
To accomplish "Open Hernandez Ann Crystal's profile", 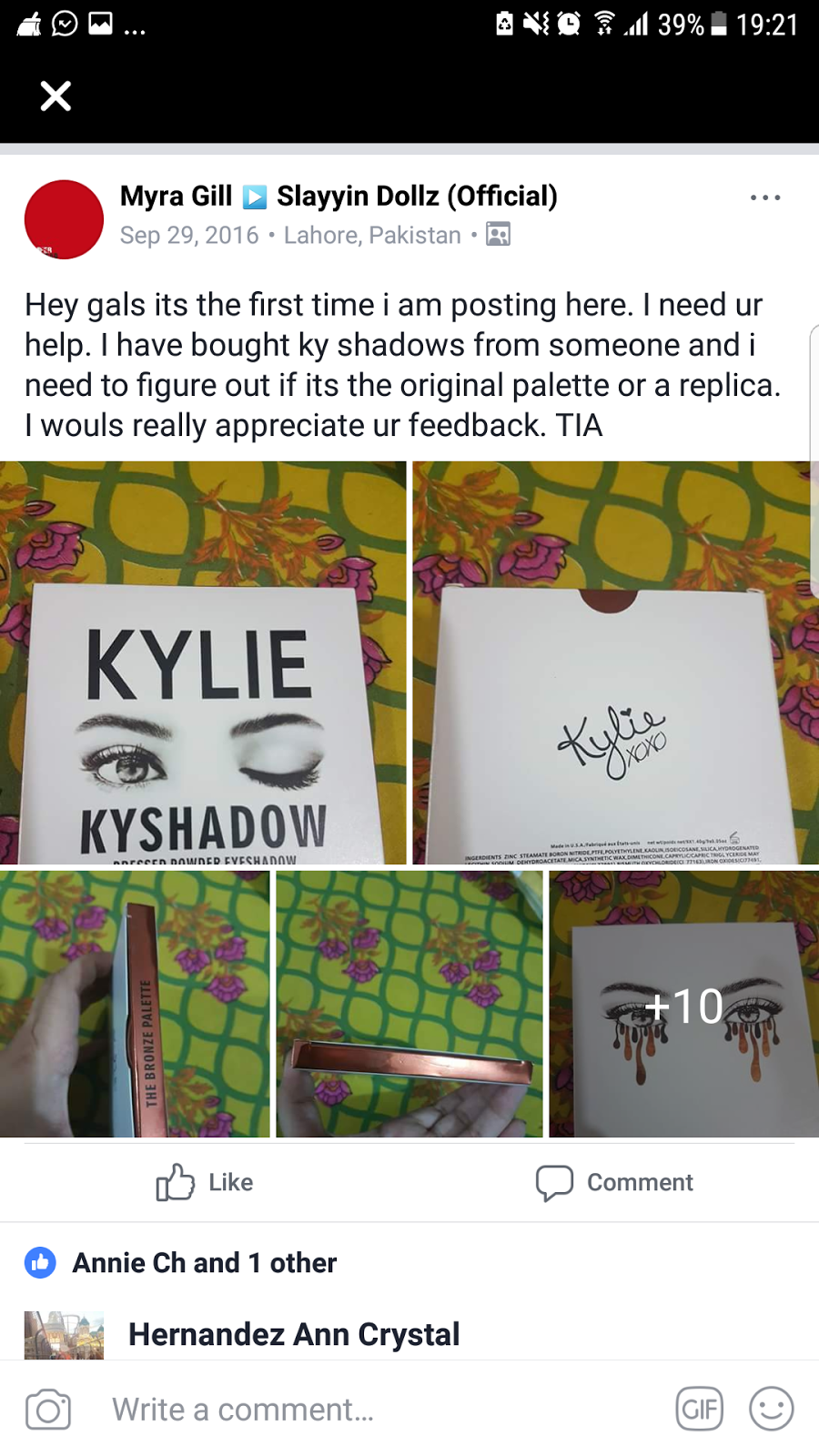I will [294, 1334].
